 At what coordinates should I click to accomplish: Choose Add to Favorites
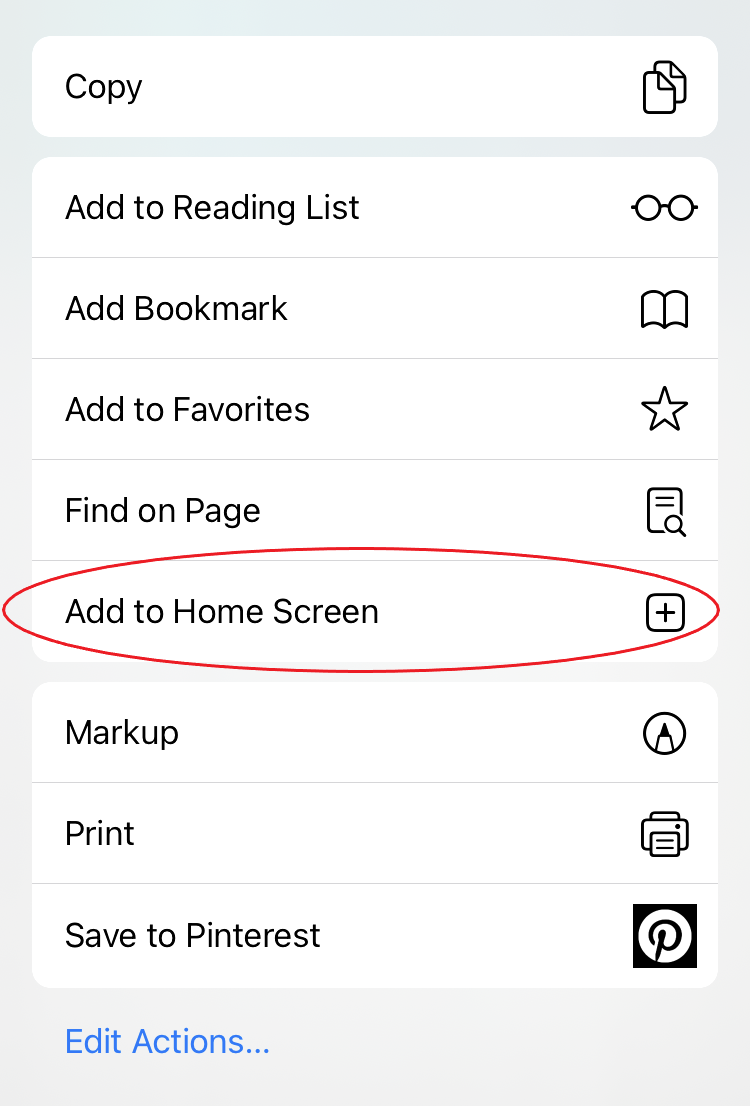[x=374, y=410]
